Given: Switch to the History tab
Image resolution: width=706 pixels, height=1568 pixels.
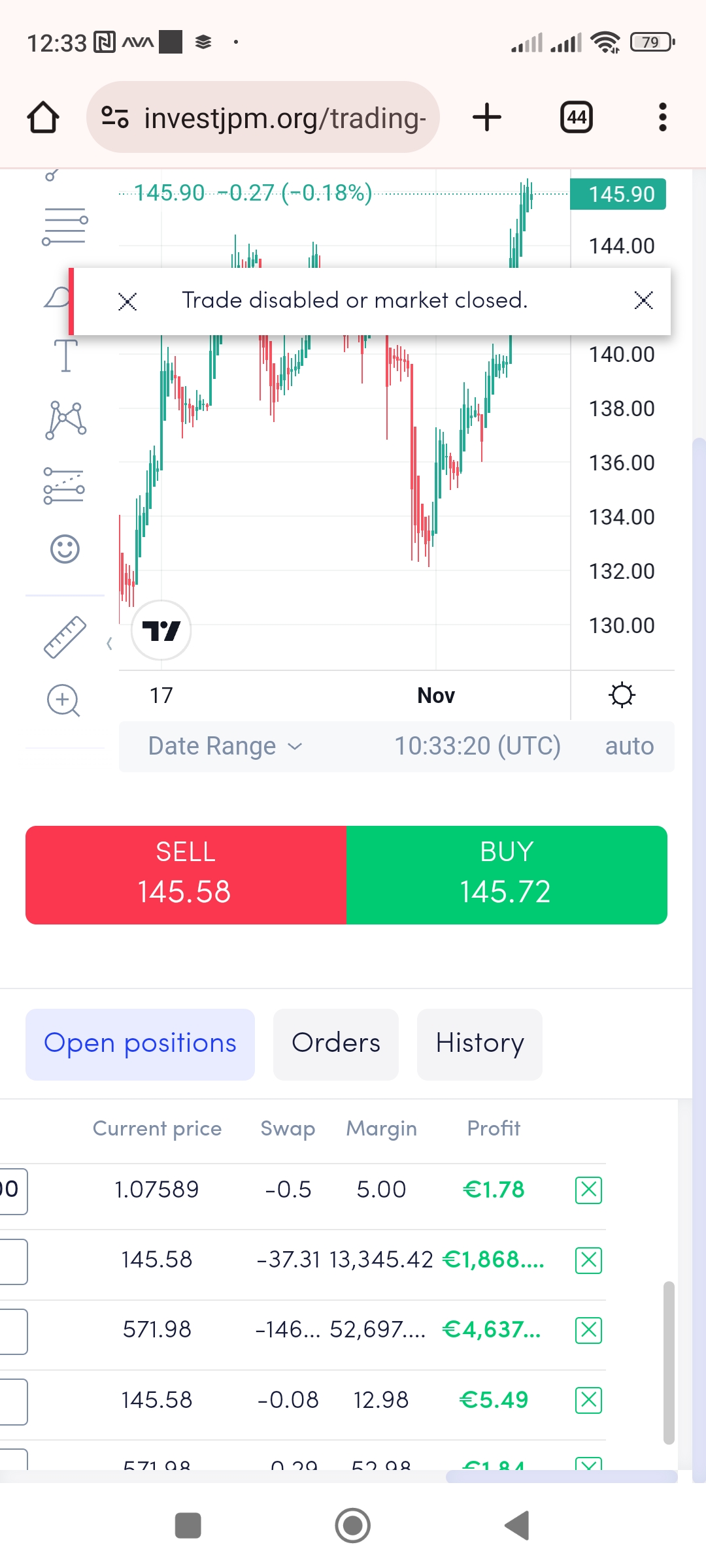Looking at the screenshot, I should tap(479, 1043).
